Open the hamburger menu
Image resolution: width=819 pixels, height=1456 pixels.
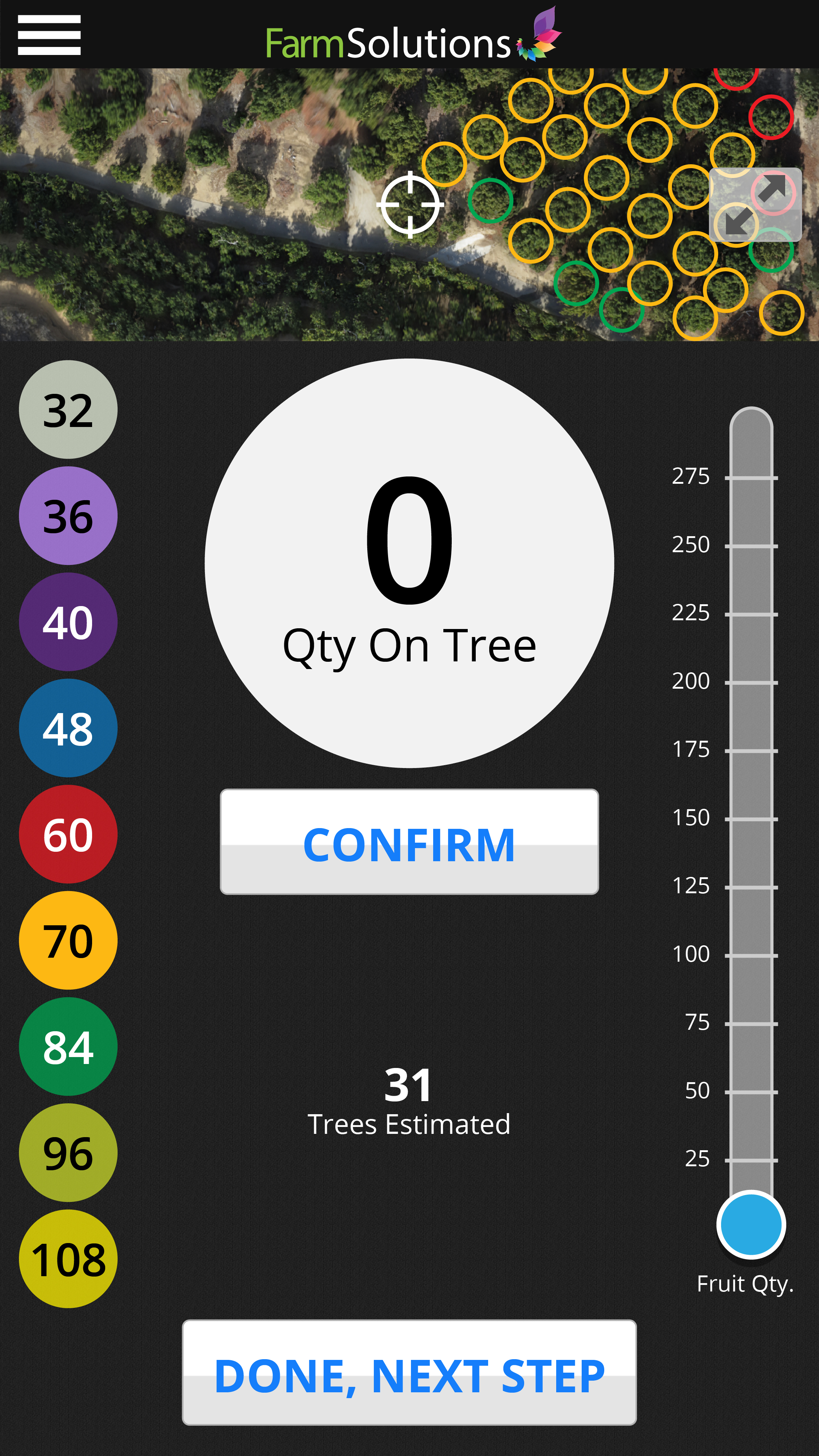(x=49, y=35)
